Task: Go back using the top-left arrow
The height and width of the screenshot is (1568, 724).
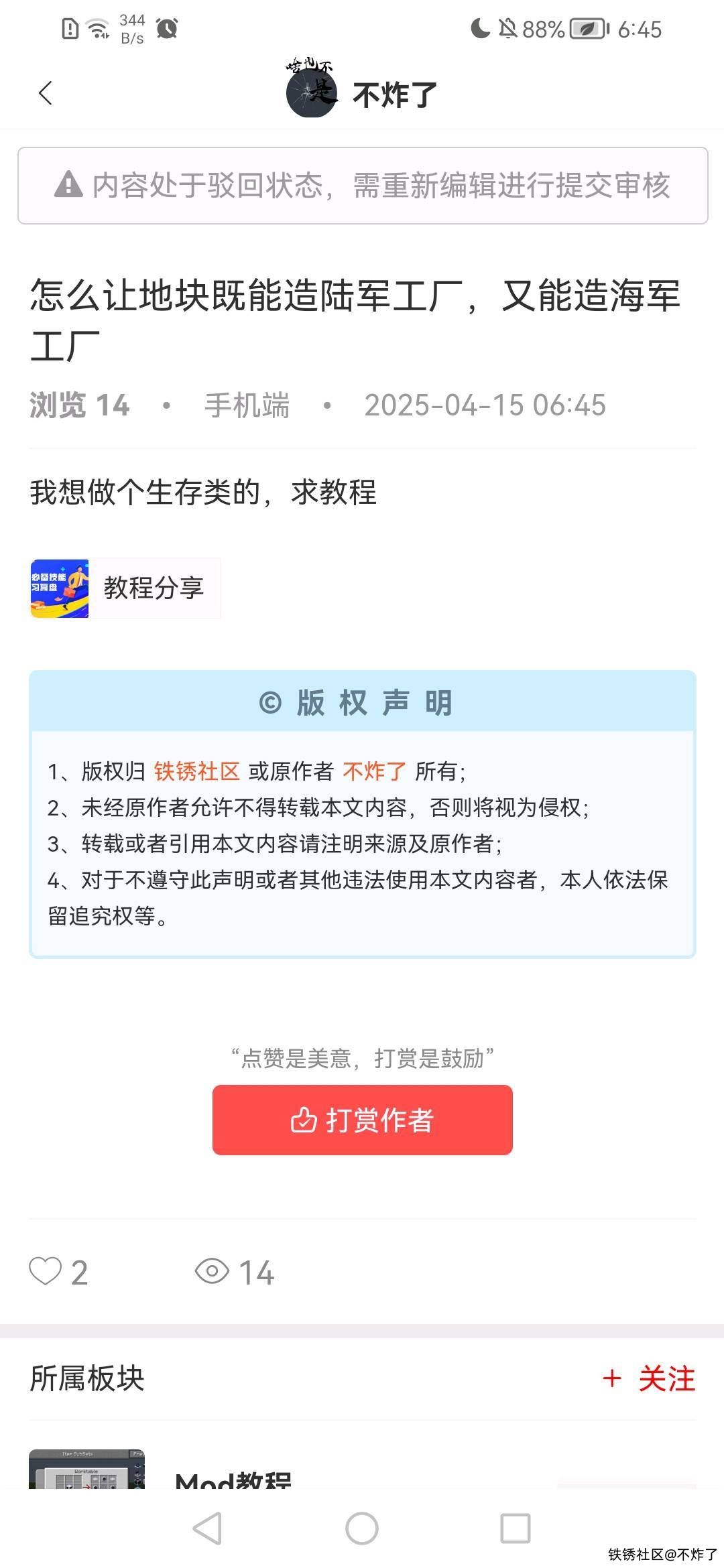Action: tap(46, 93)
